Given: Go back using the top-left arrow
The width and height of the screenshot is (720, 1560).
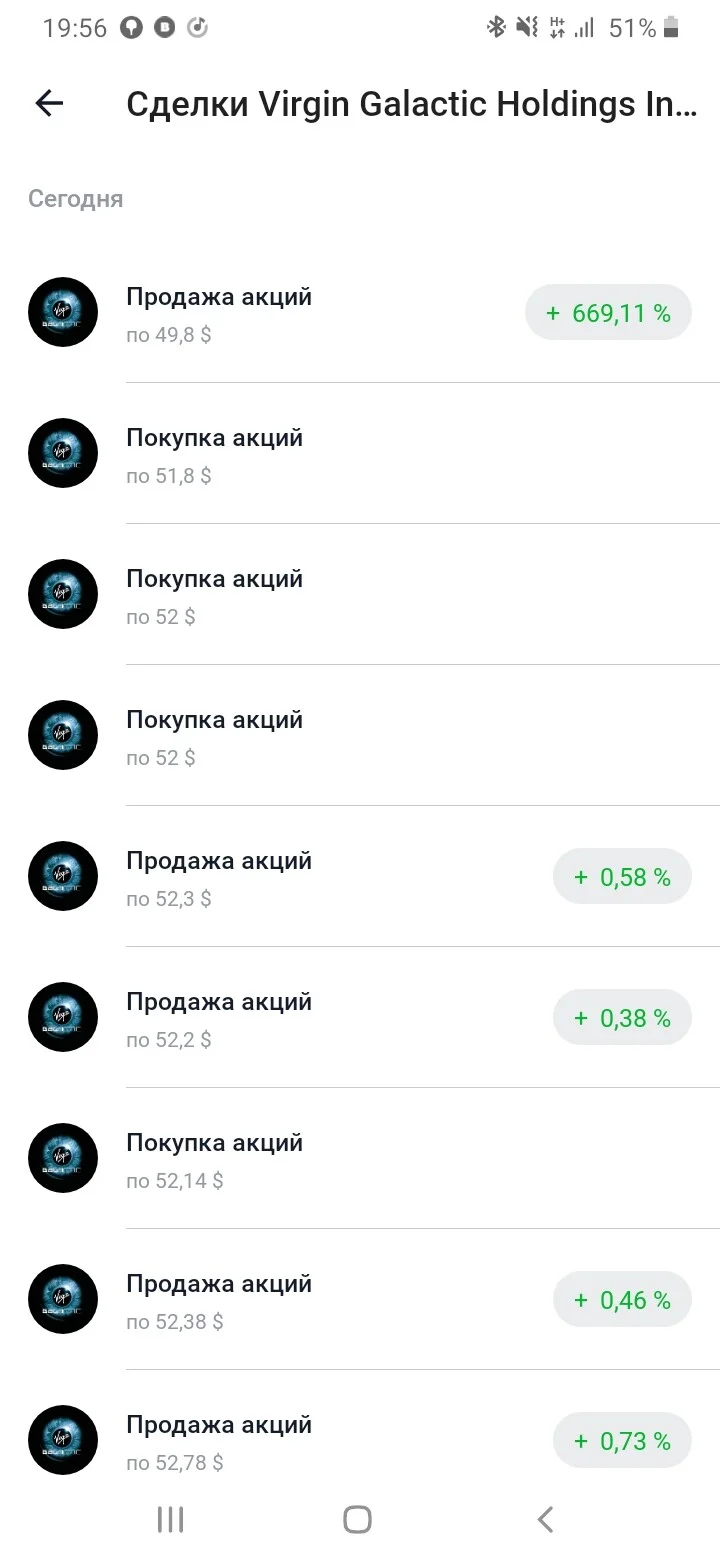Looking at the screenshot, I should pyautogui.click(x=49, y=103).
